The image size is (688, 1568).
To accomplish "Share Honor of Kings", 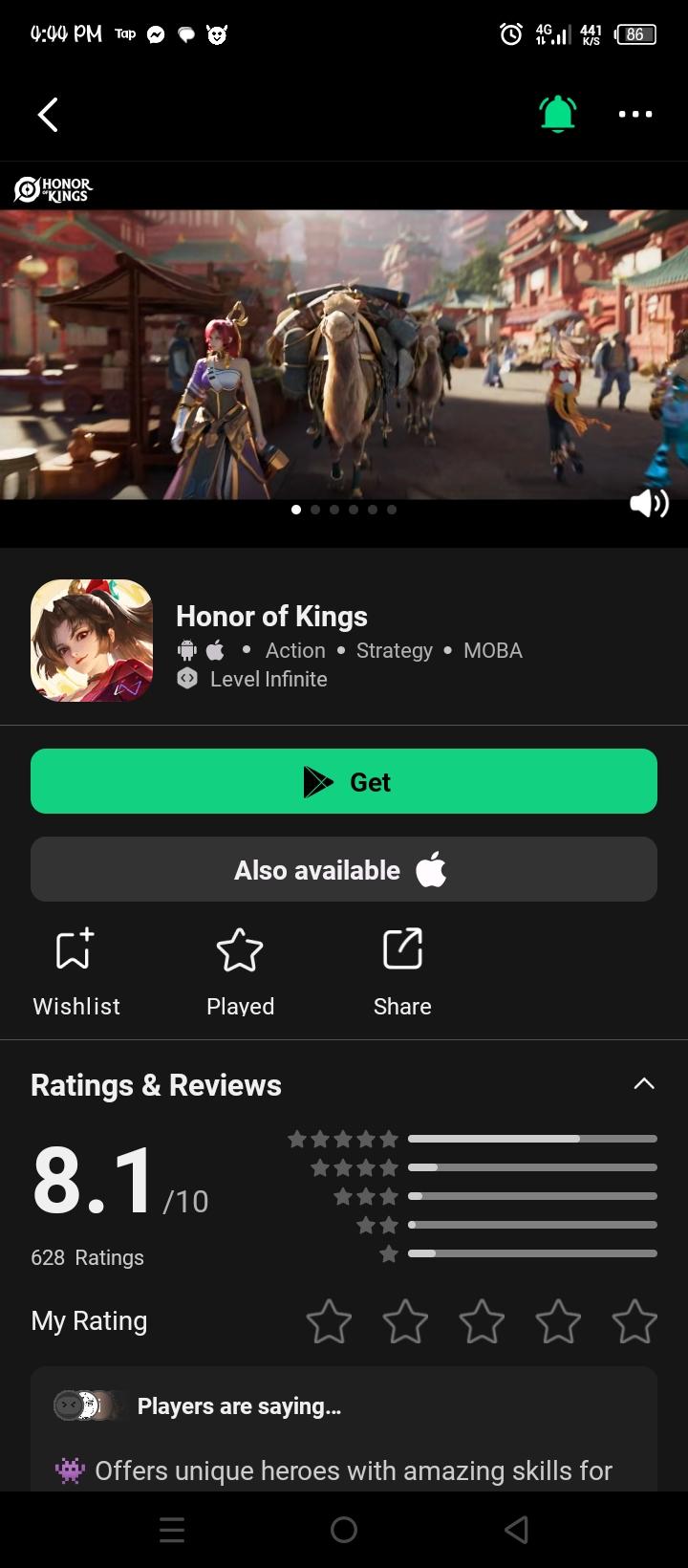I will [x=402, y=971].
